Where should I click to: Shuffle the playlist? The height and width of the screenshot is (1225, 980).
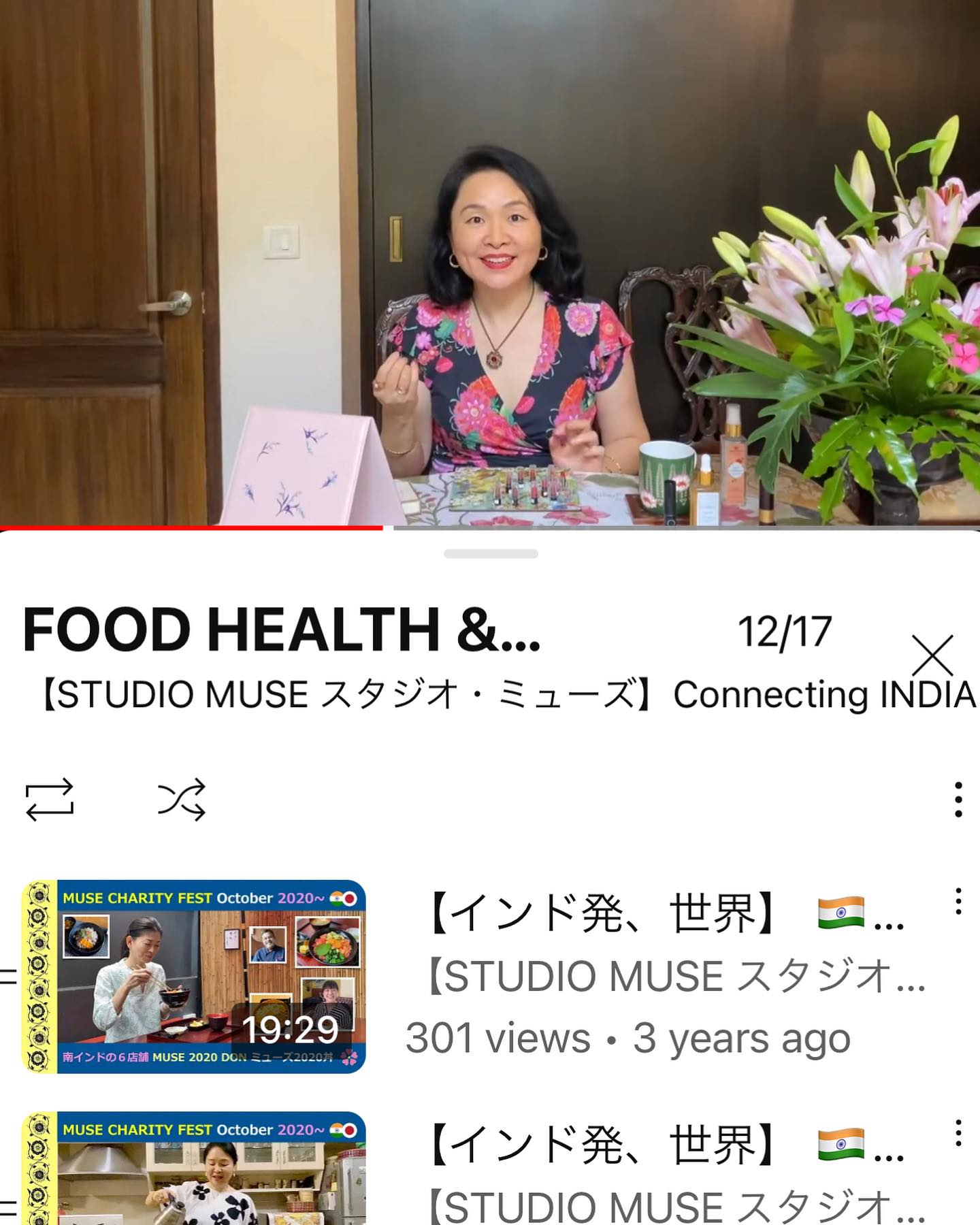[181, 799]
